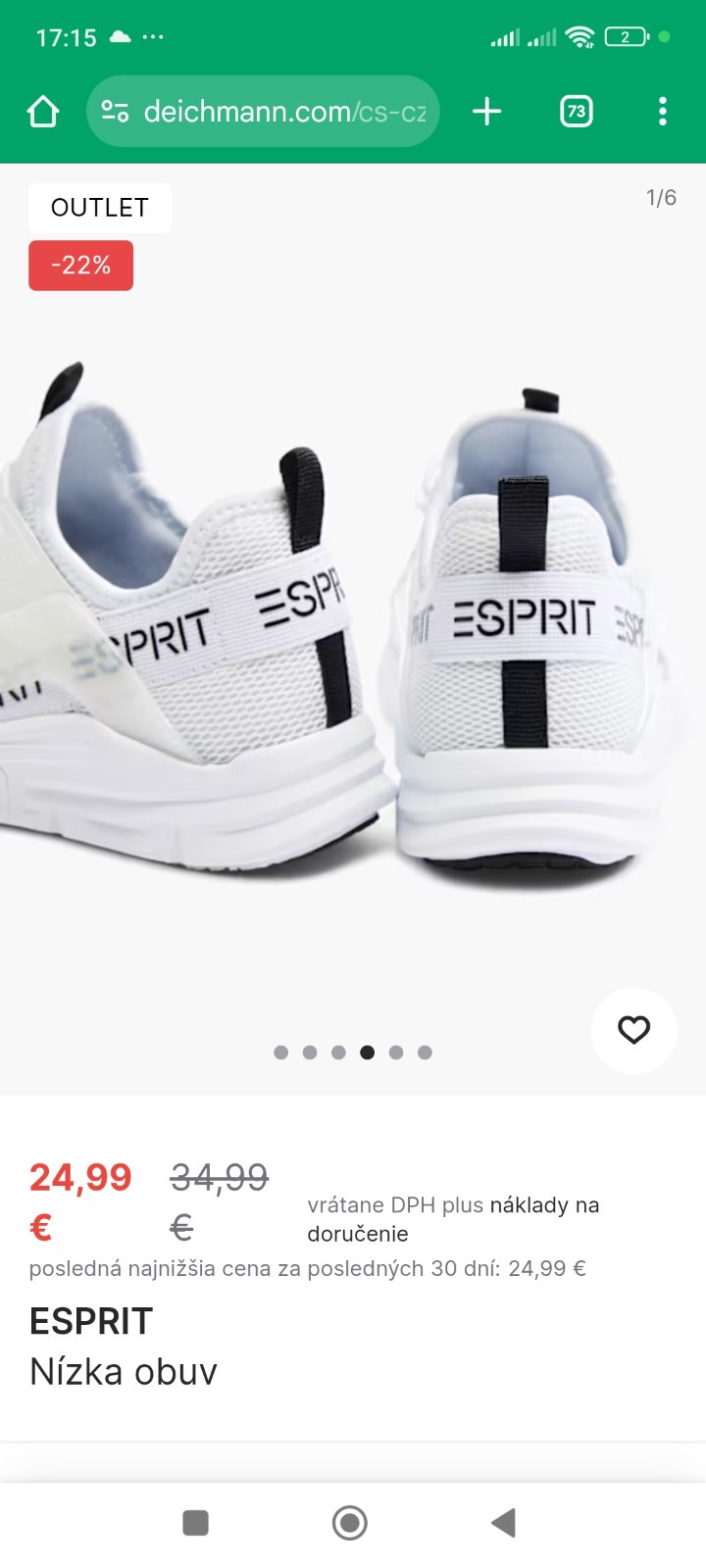This screenshot has width=706, height=1568.
Task: Open a new browser tab
Action: click(x=486, y=112)
